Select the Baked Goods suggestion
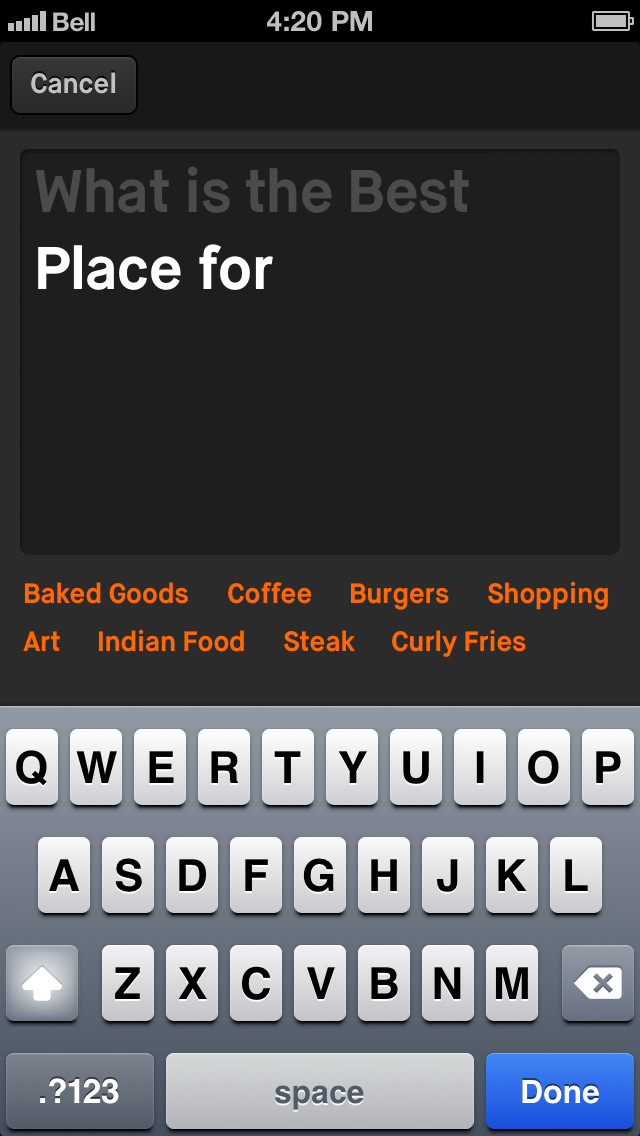This screenshot has width=640, height=1136. [x=106, y=594]
